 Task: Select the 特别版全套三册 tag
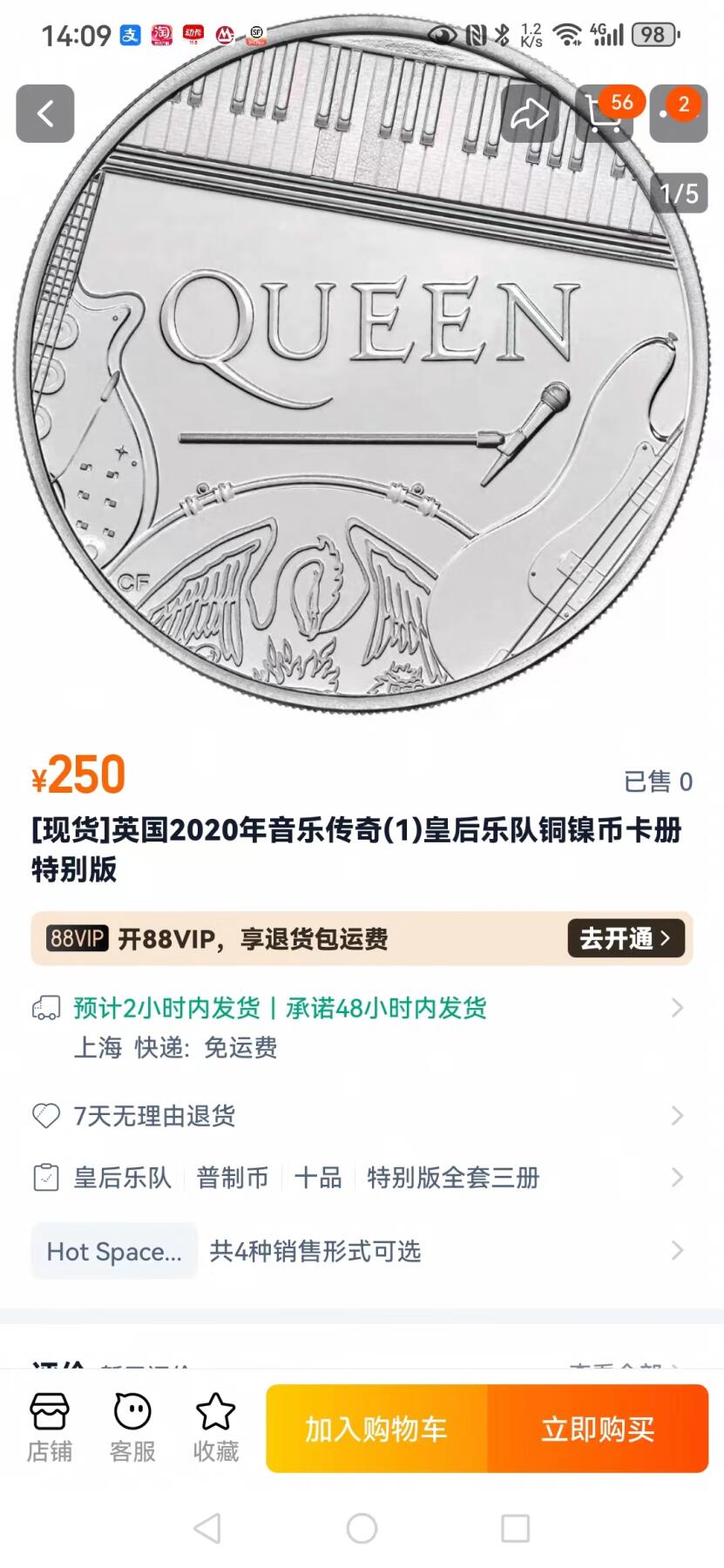455,1177
